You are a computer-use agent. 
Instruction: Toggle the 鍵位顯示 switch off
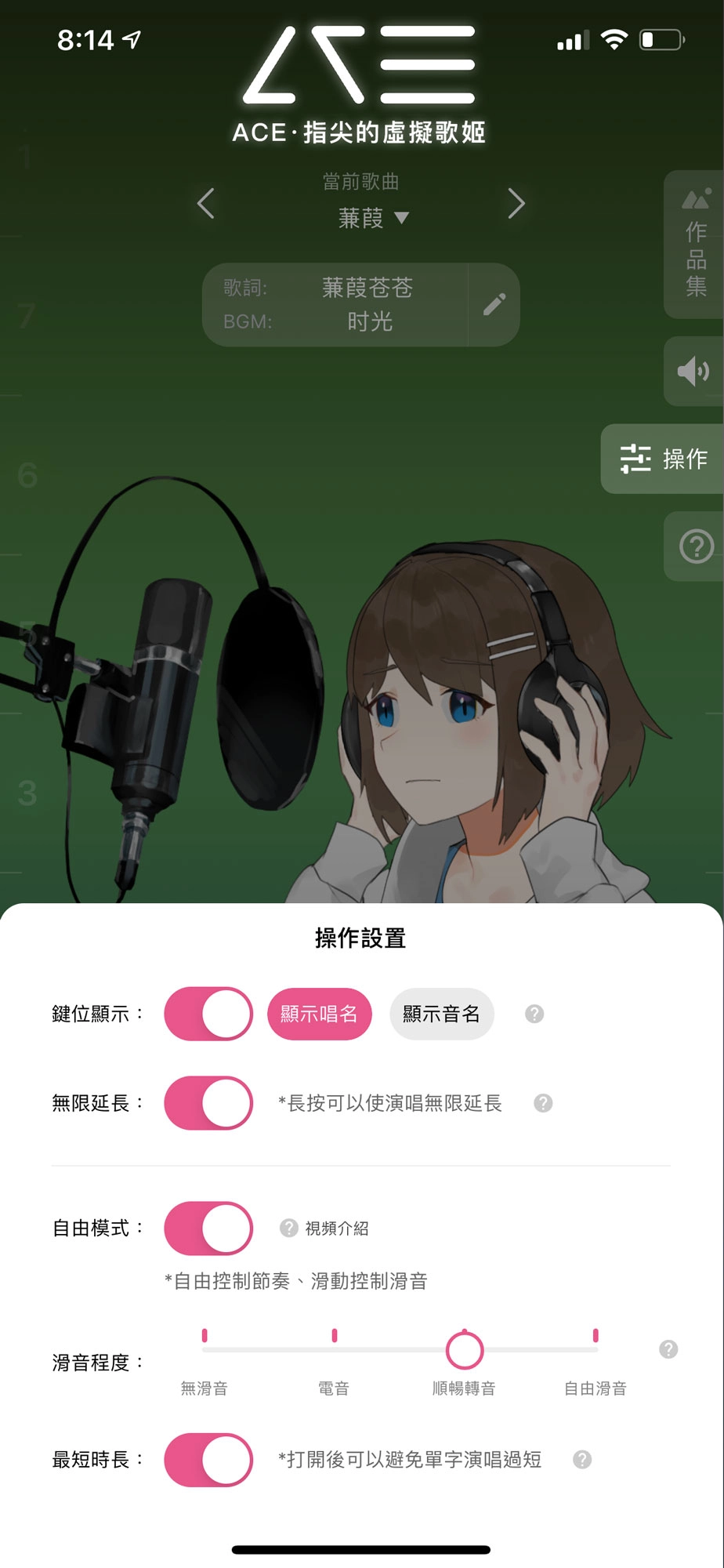pyautogui.click(x=208, y=1014)
